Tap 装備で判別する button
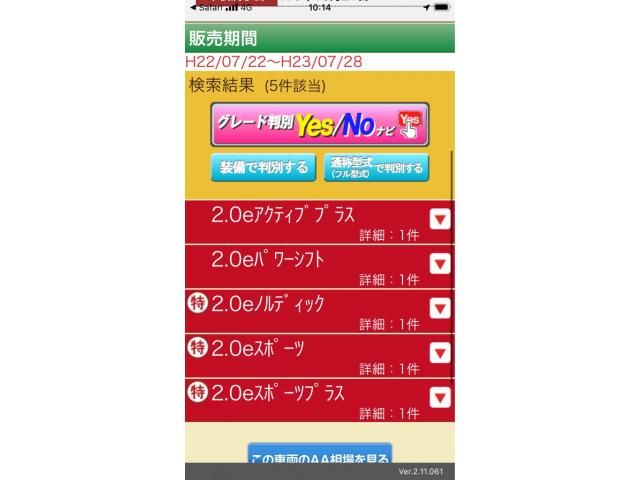This screenshot has width=640, height=480. pos(263,167)
